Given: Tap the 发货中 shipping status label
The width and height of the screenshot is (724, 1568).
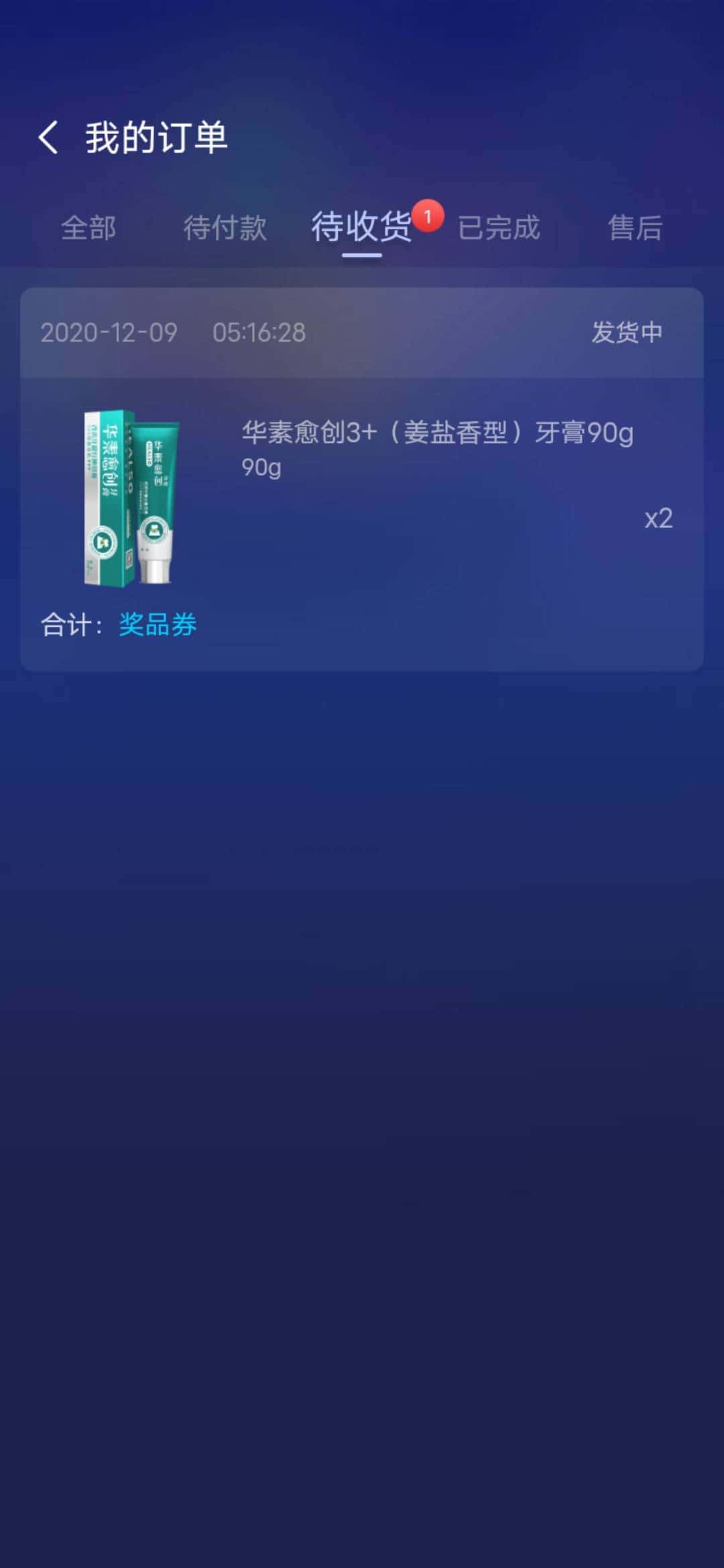Looking at the screenshot, I should tap(626, 332).
